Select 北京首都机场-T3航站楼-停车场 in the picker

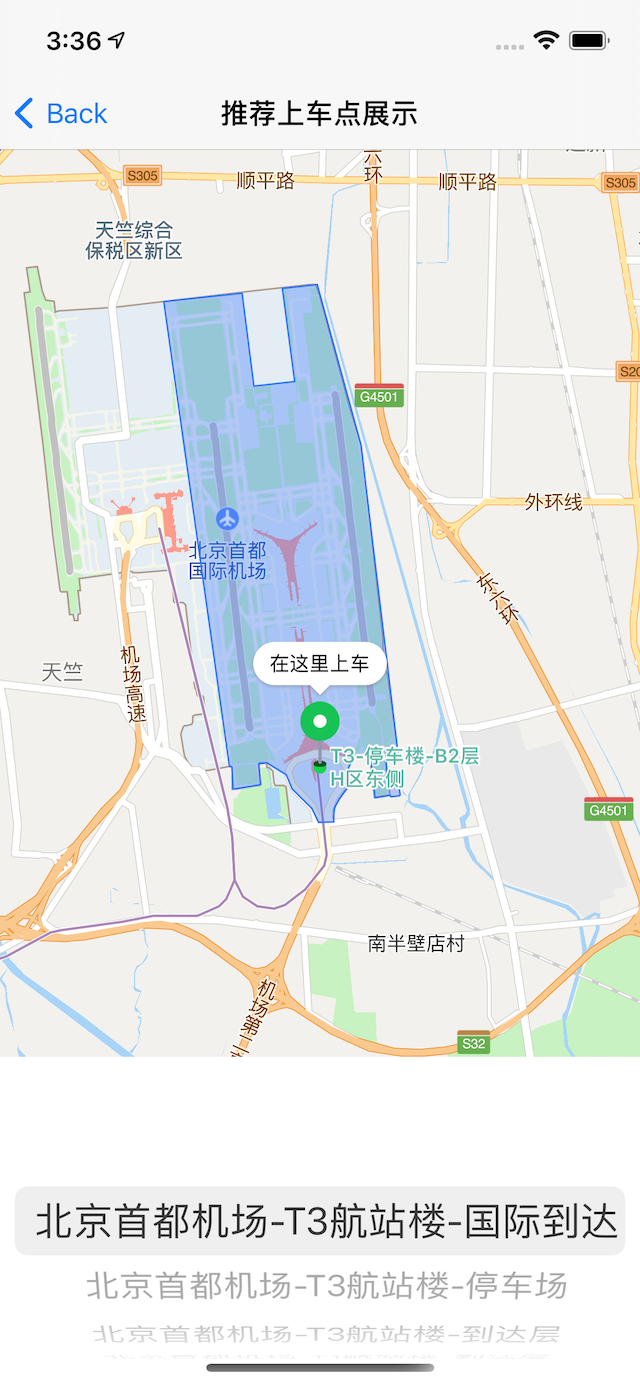[326, 1285]
